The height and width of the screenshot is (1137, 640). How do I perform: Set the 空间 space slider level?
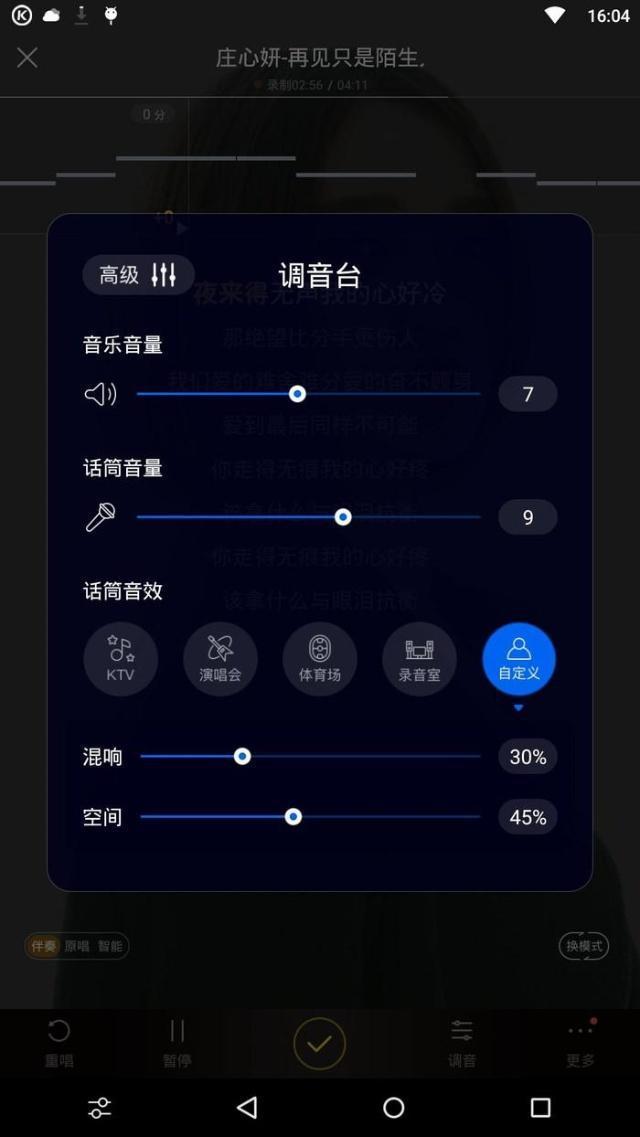click(293, 817)
